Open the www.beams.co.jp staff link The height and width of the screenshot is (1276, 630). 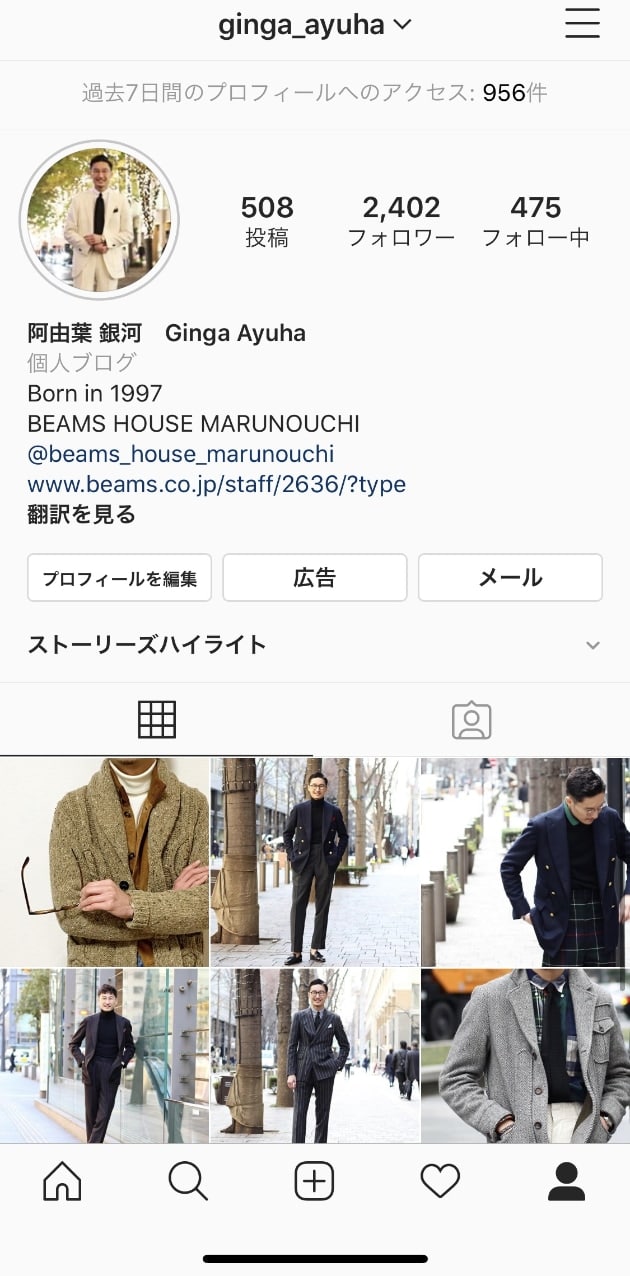(216, 485)
